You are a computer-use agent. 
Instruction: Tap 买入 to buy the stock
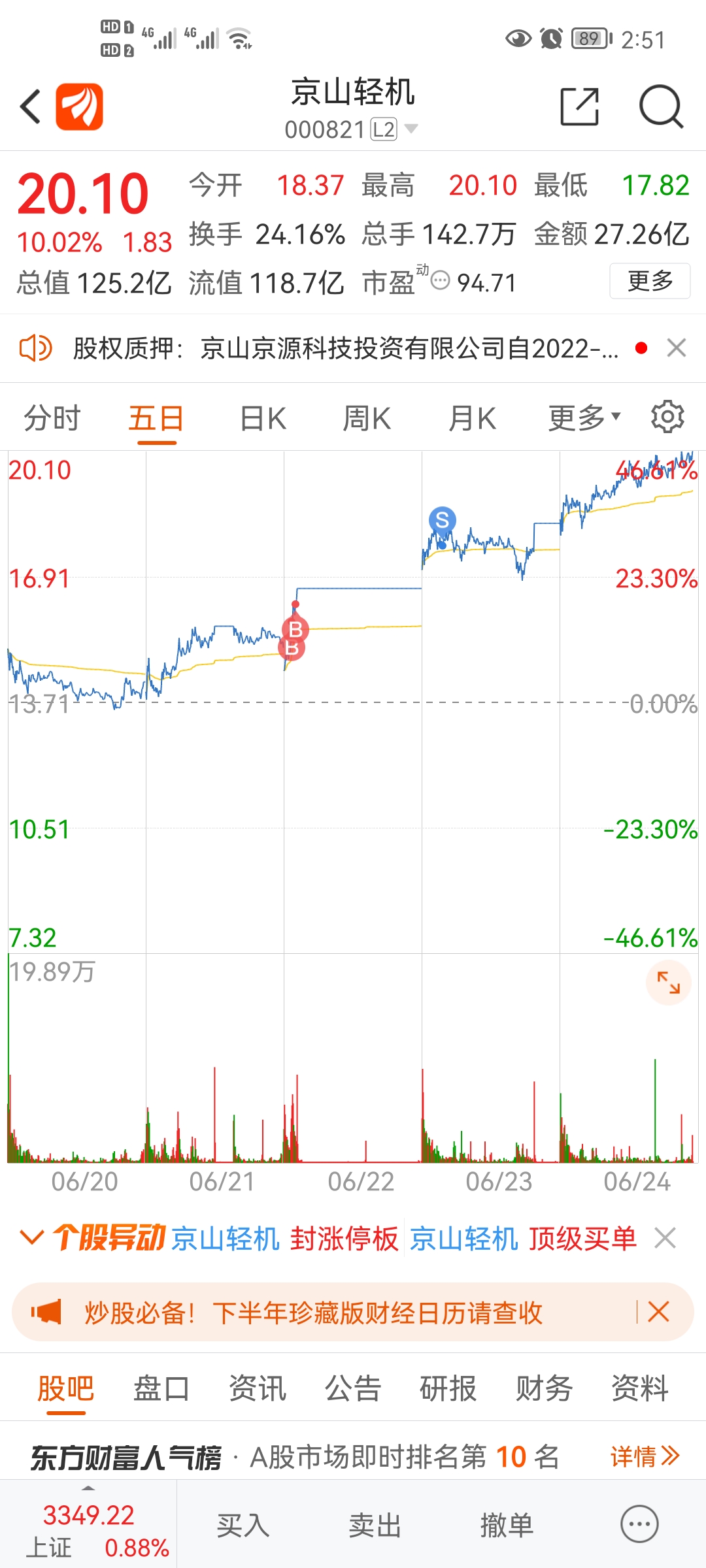243,1526
